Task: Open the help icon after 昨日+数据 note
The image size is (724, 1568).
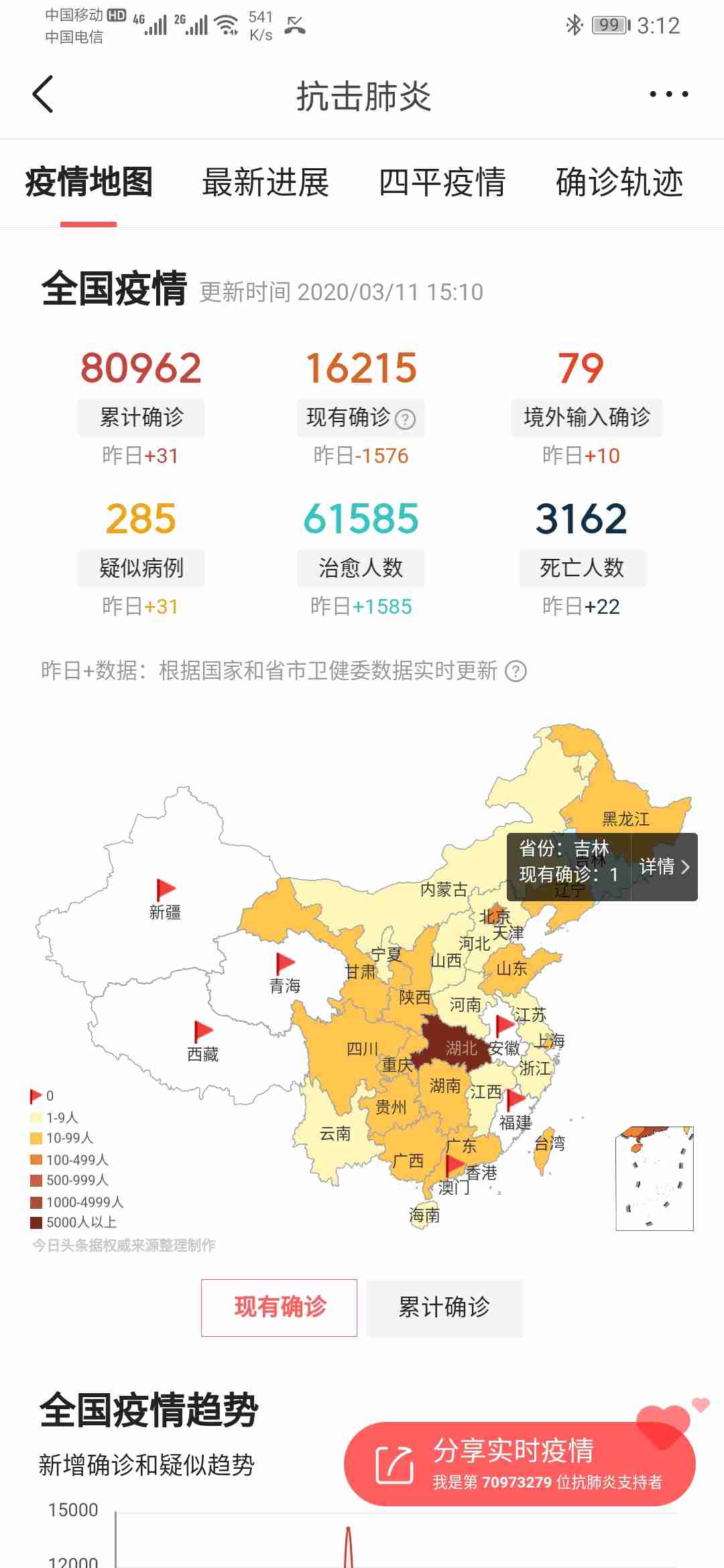Action: [x=516, y=671]
